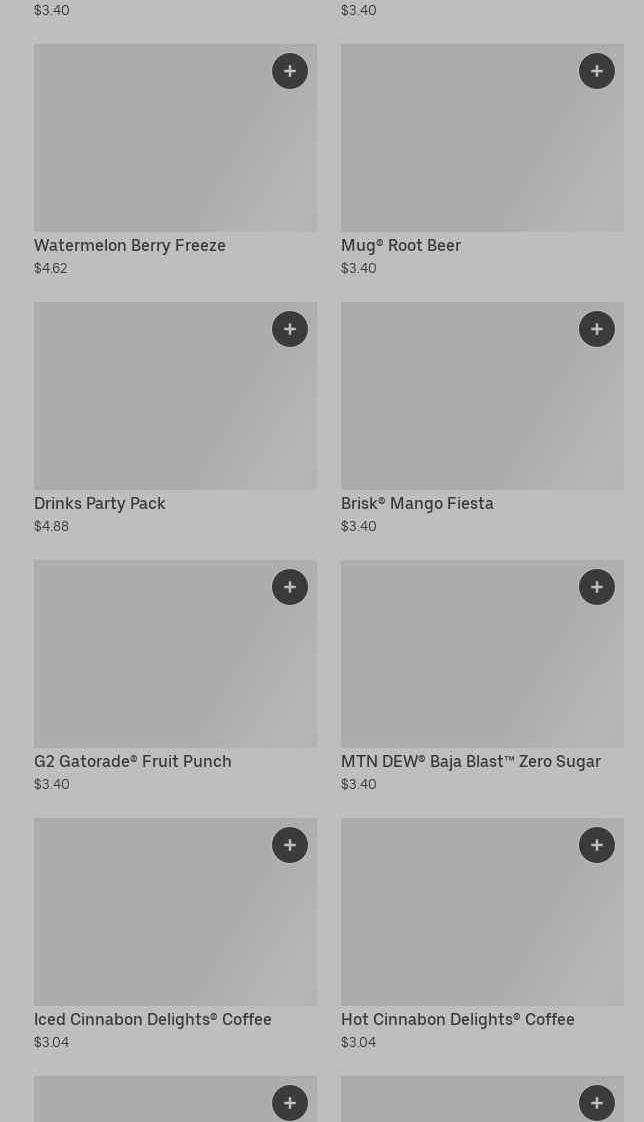The width and height of the screenshot is (644, 1122).
Task: Open MTN DEW Baja Blast Zero Sugar tile
Action: point(482,676)
